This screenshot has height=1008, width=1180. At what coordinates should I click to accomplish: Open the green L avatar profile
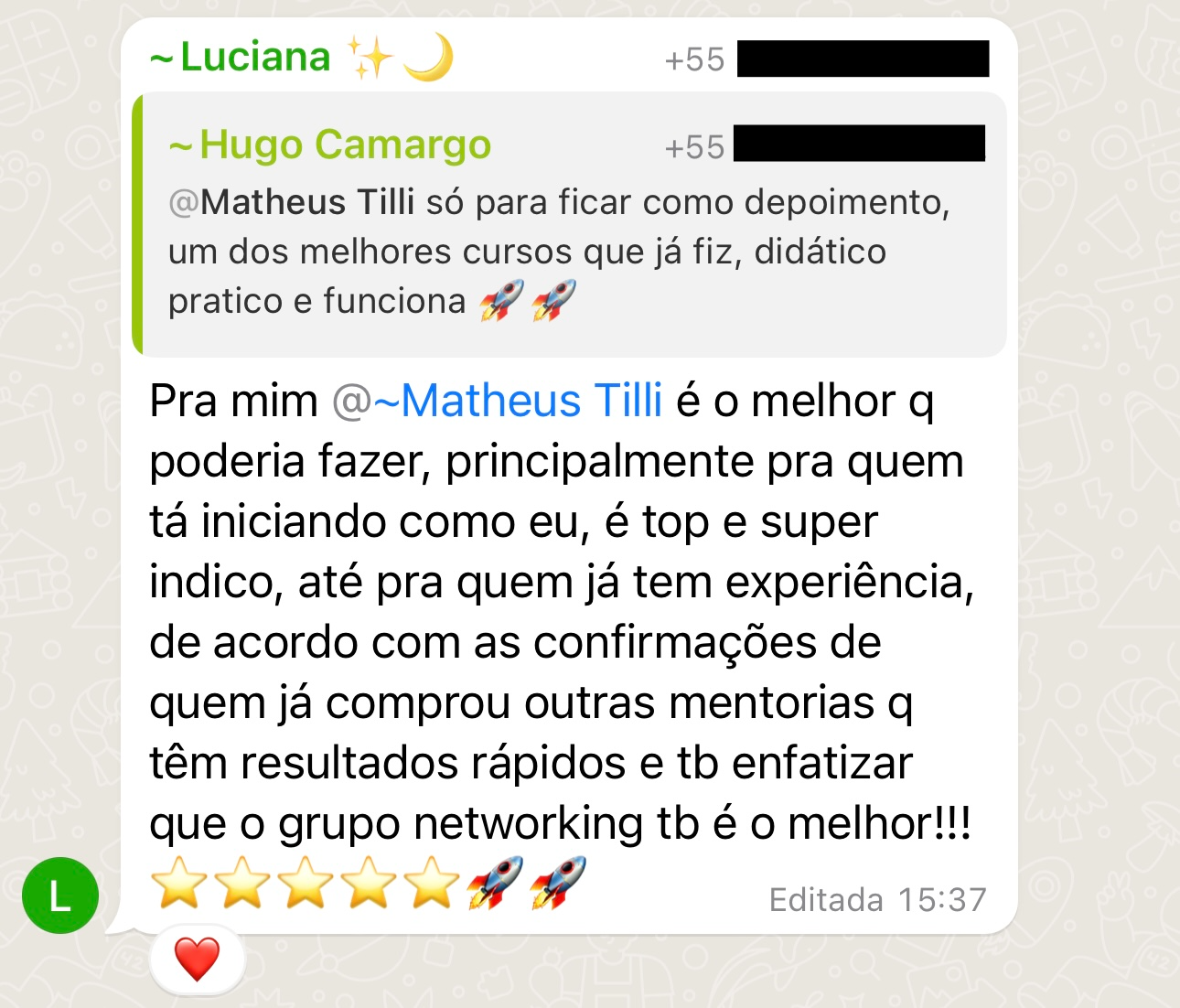[60, 895]
